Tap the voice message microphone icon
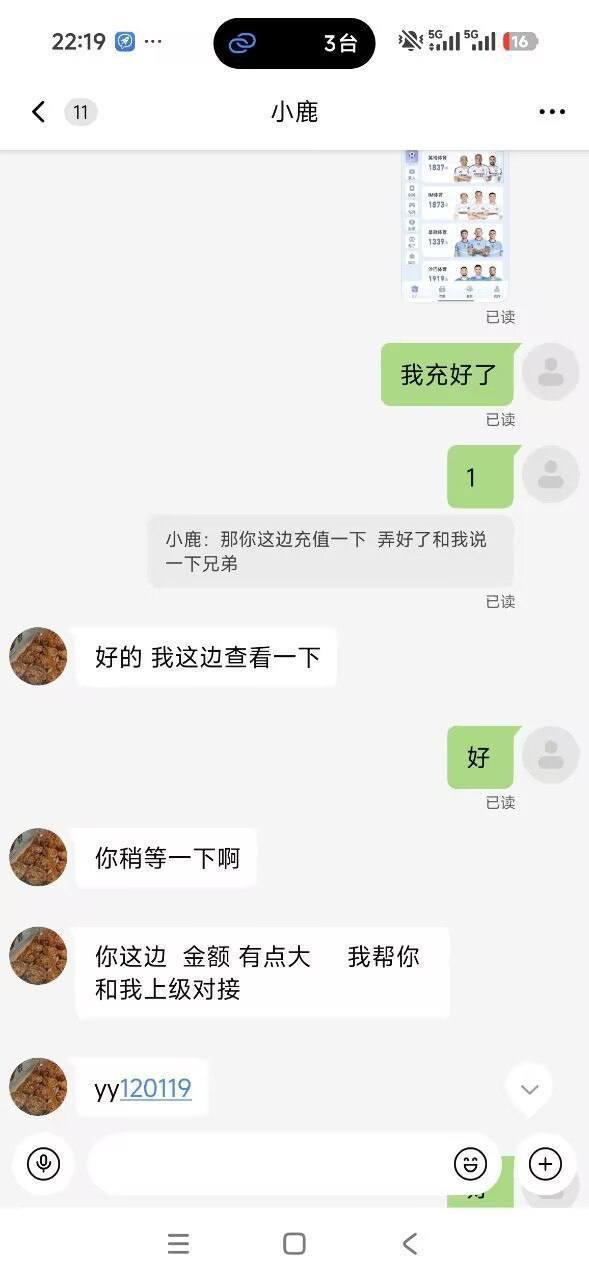The width and height of the screenshot is (589, 1280). [43, 1164]
